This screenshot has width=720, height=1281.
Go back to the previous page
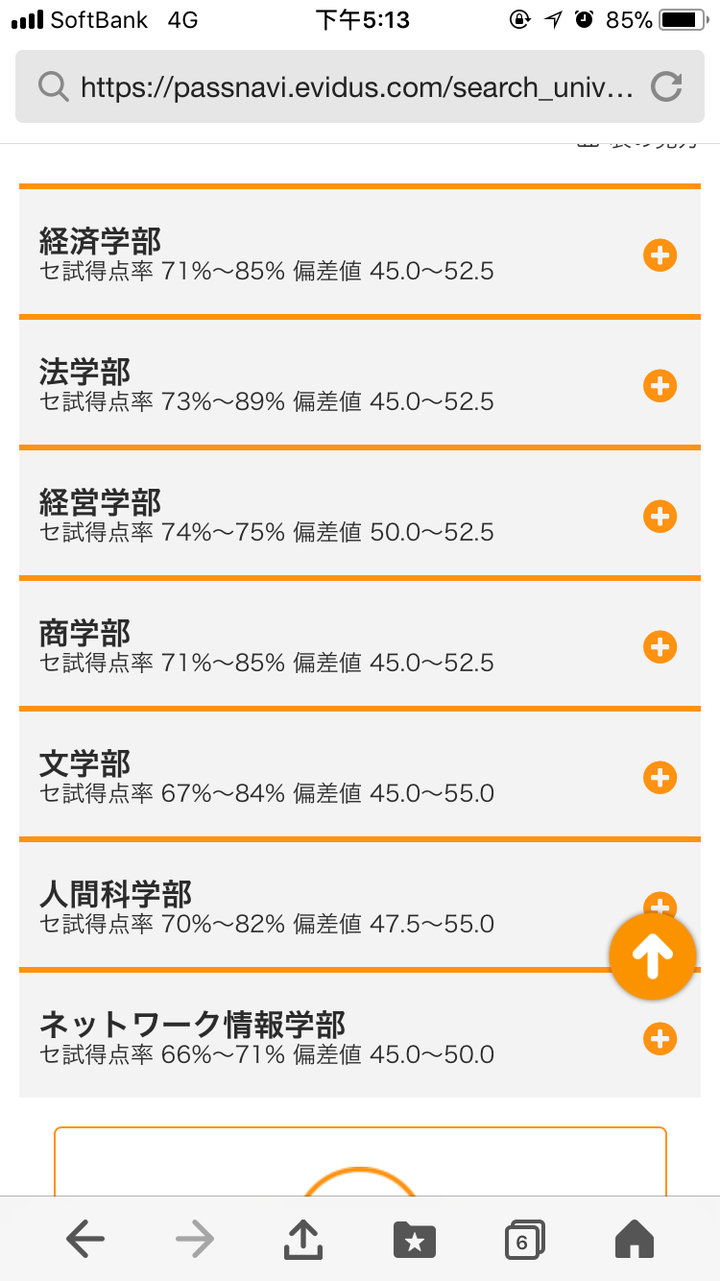85,1241
